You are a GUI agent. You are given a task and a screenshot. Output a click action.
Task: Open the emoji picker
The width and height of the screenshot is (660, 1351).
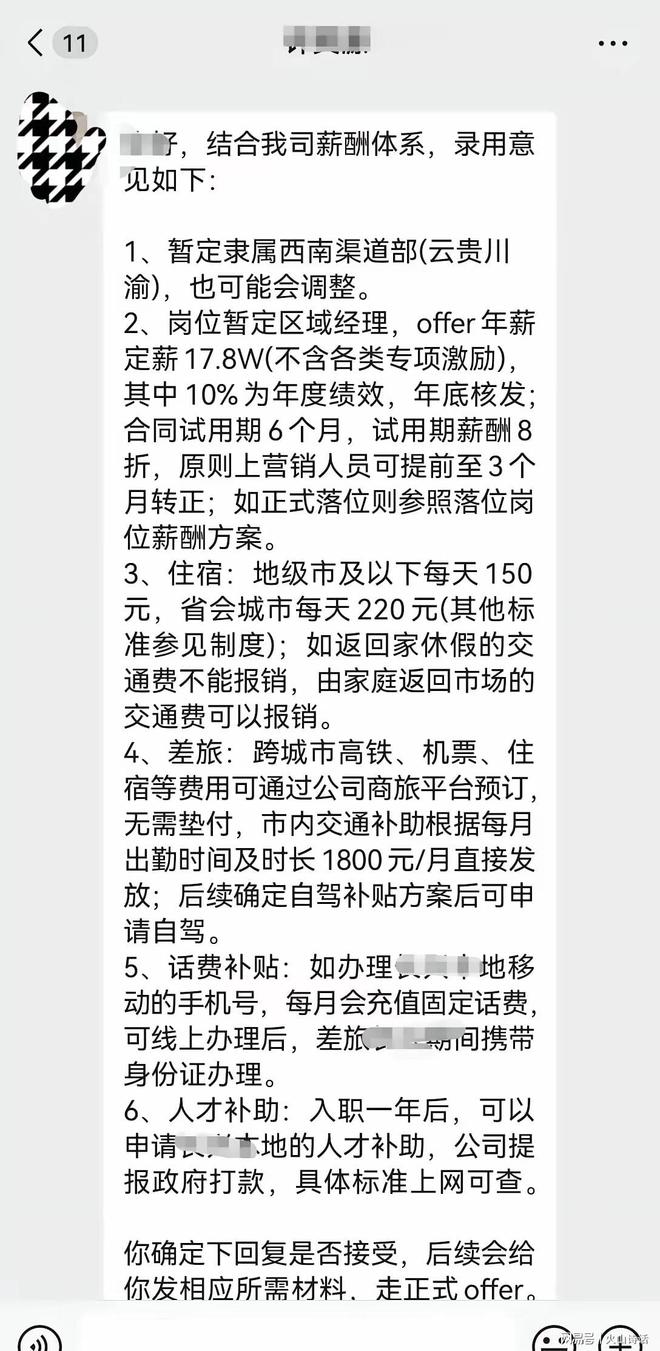pos(553,1340)
